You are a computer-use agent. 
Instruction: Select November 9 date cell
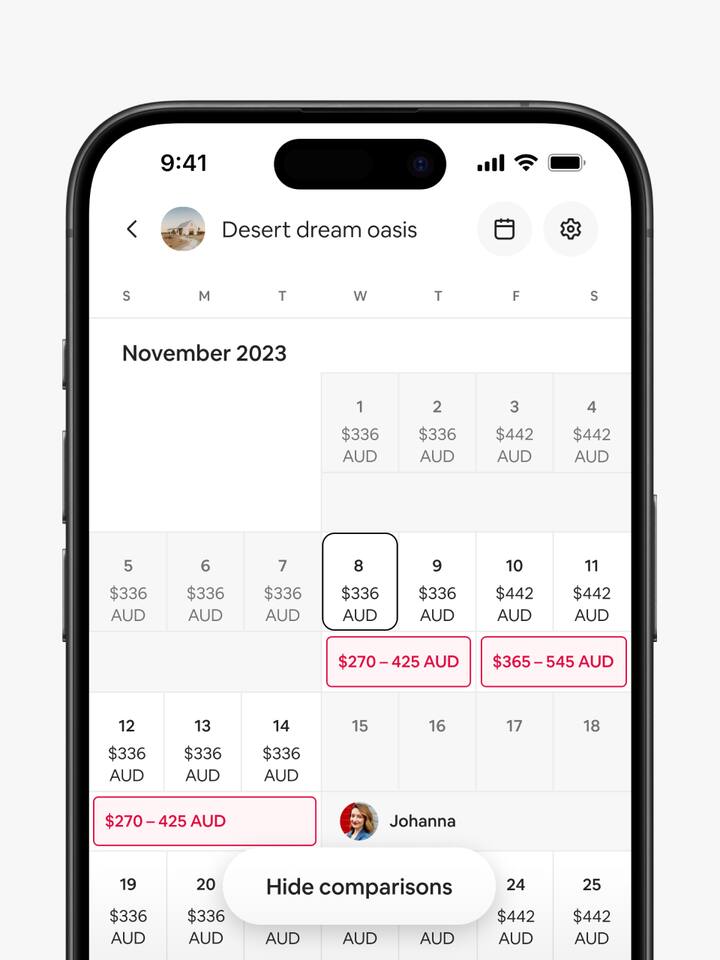point(437,582)
